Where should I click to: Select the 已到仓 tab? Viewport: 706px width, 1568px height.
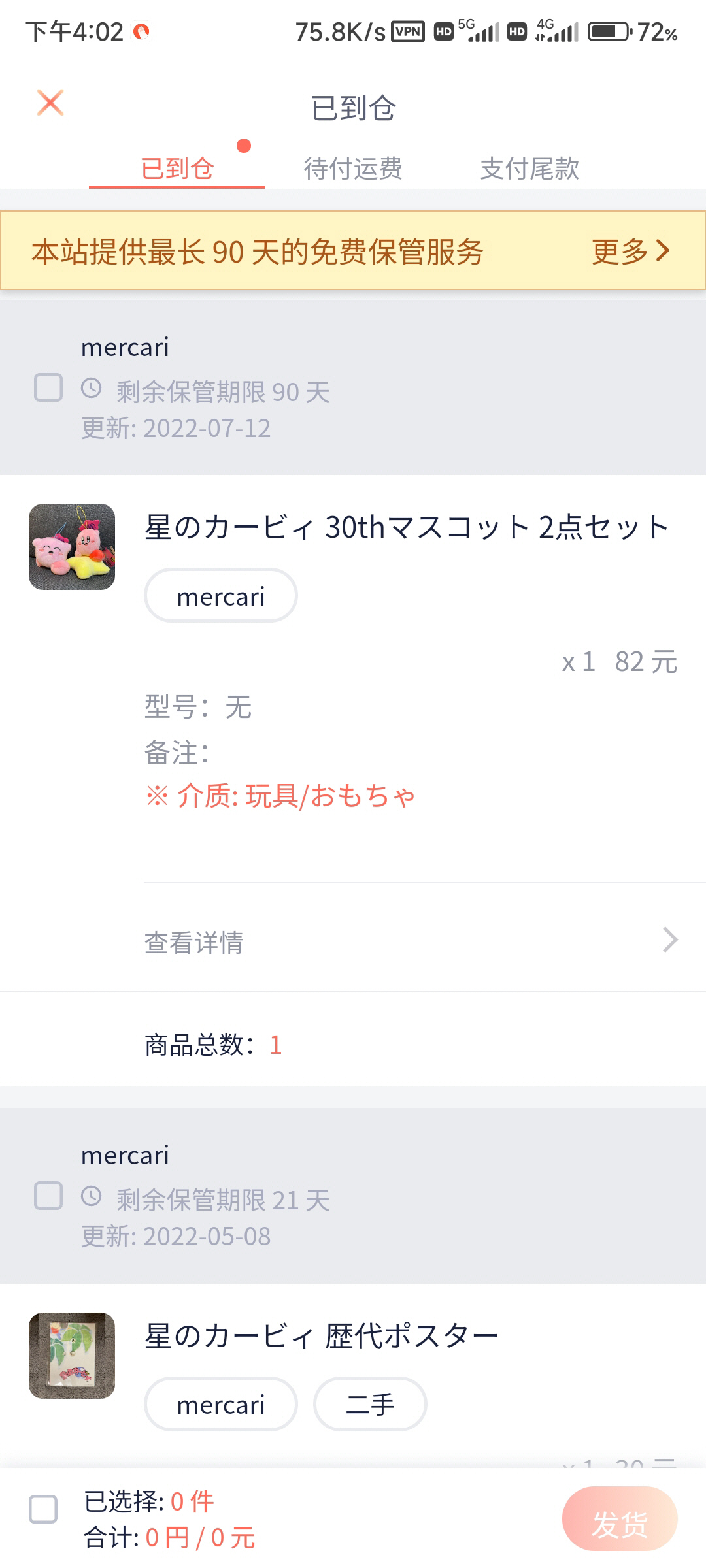(x=177, y=169)
